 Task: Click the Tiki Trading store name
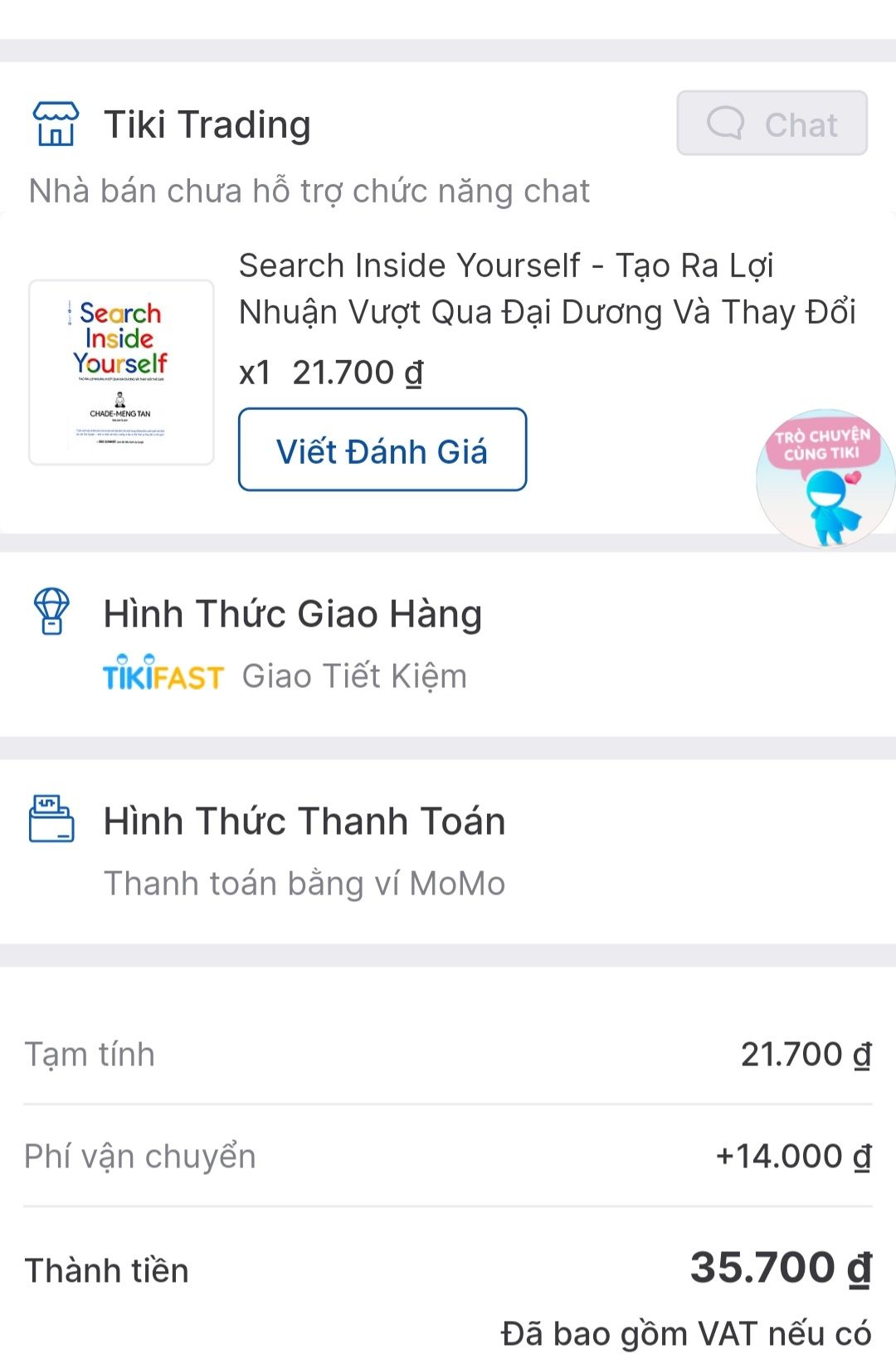pos(207,123)
